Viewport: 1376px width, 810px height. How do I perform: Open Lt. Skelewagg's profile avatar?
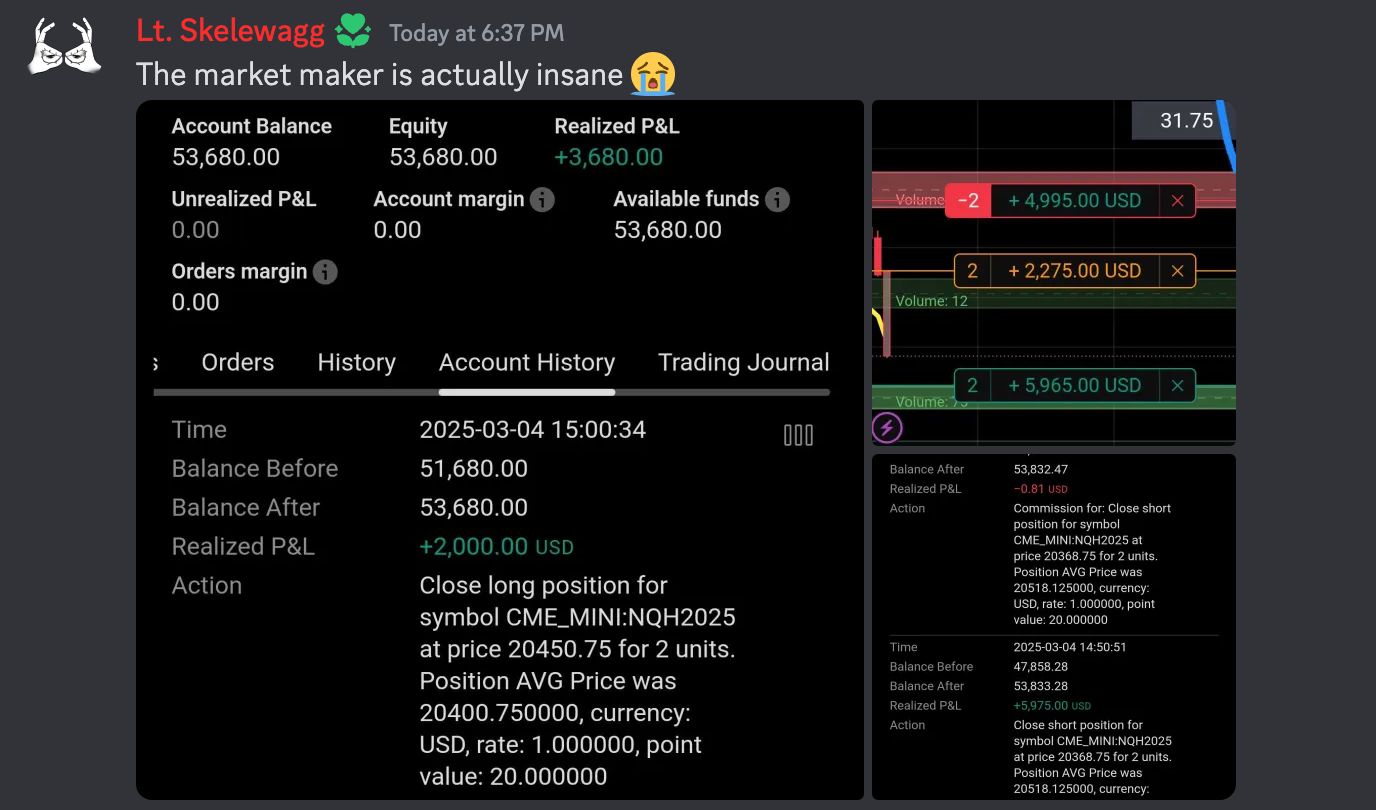tap(65, 47)
